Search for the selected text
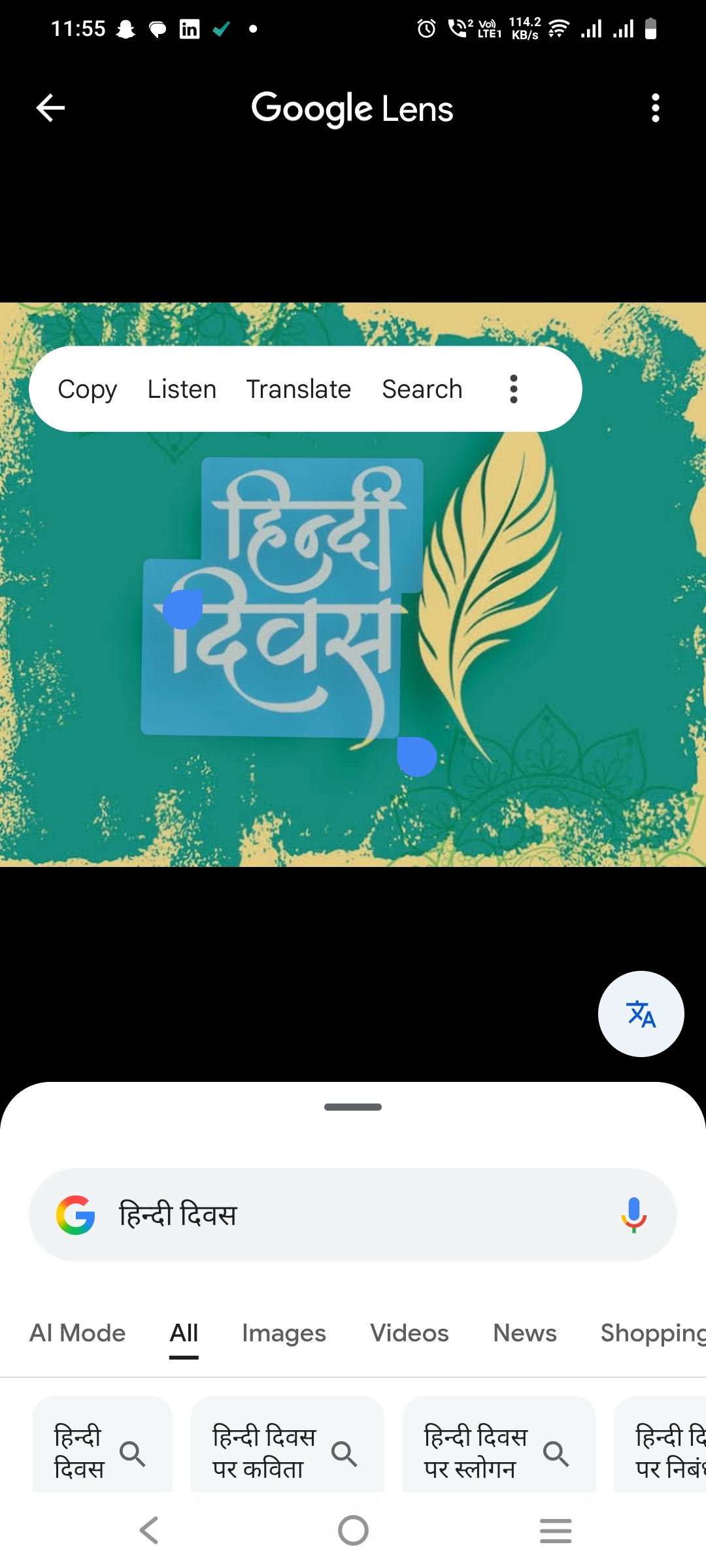706x1568 pixels. 422,389
